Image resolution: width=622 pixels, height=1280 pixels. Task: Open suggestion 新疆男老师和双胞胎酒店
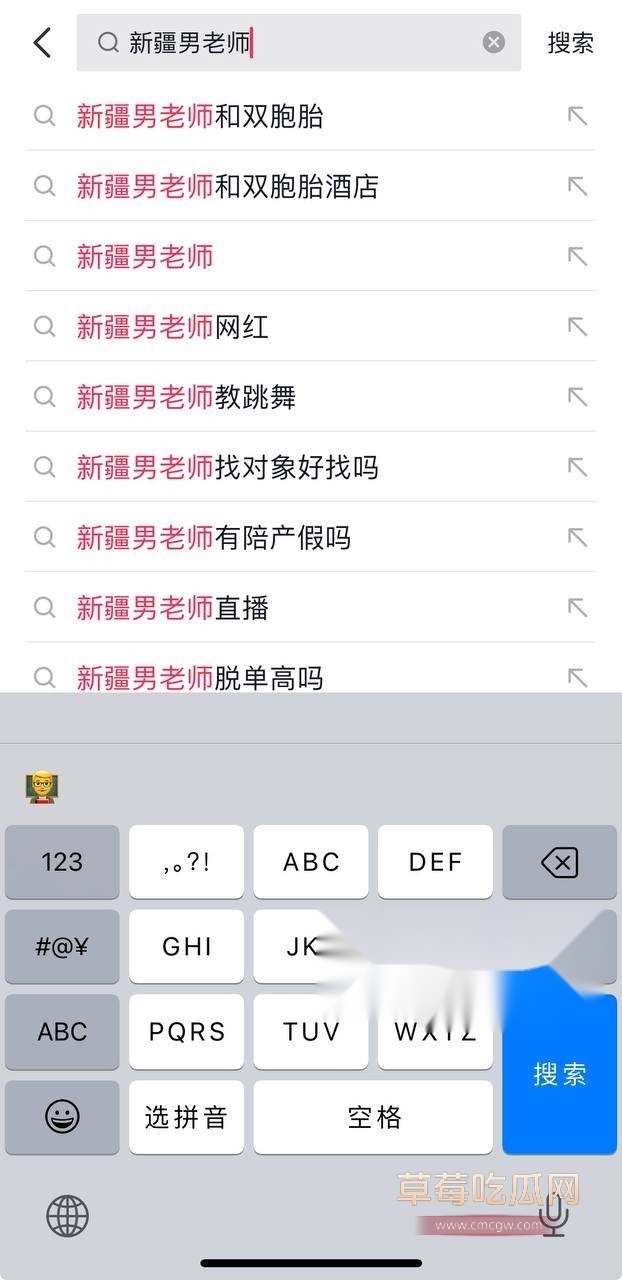228,186
